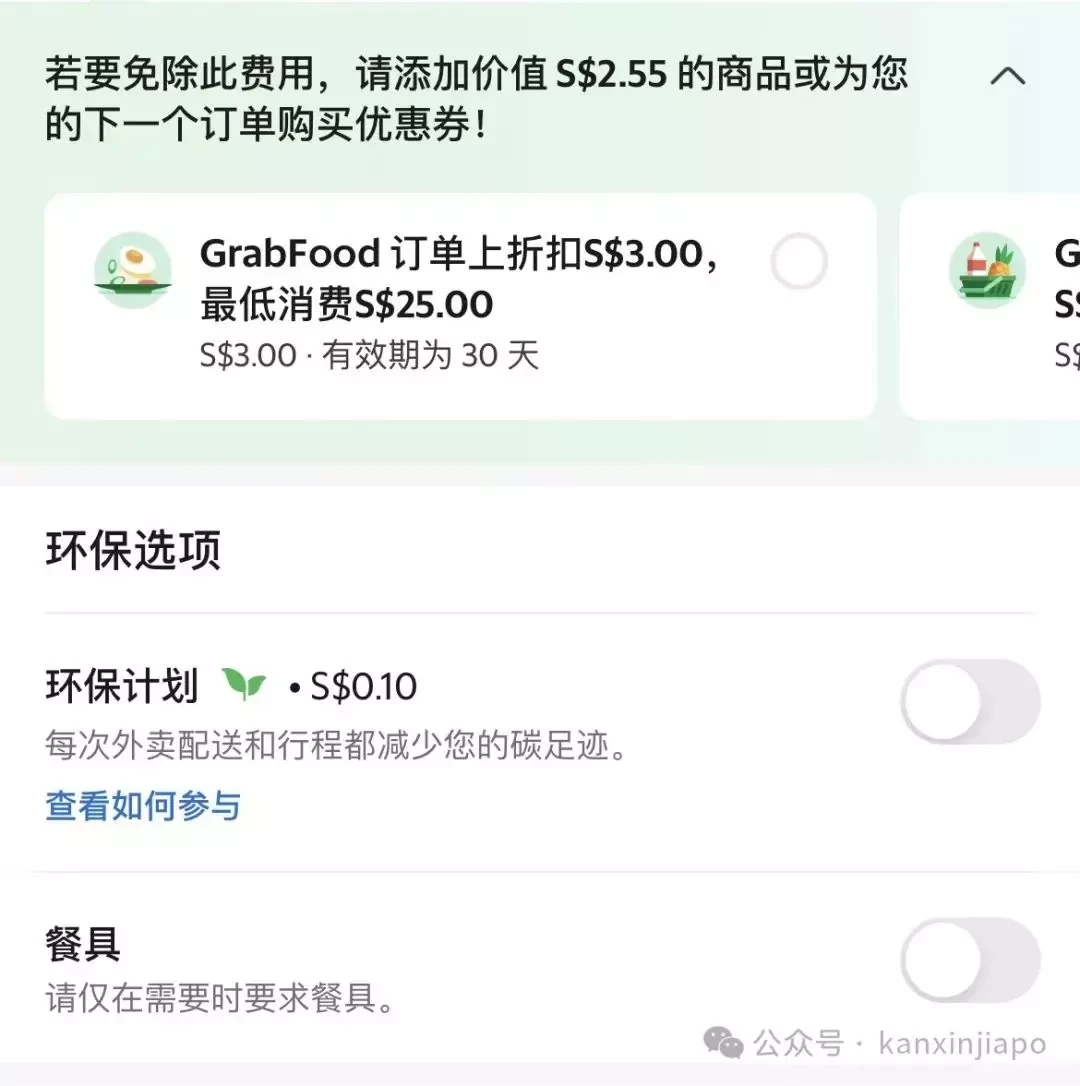Open the partially visible second voucher card
Viewport: 1080px width, 1086px height.
point(1000,305)
